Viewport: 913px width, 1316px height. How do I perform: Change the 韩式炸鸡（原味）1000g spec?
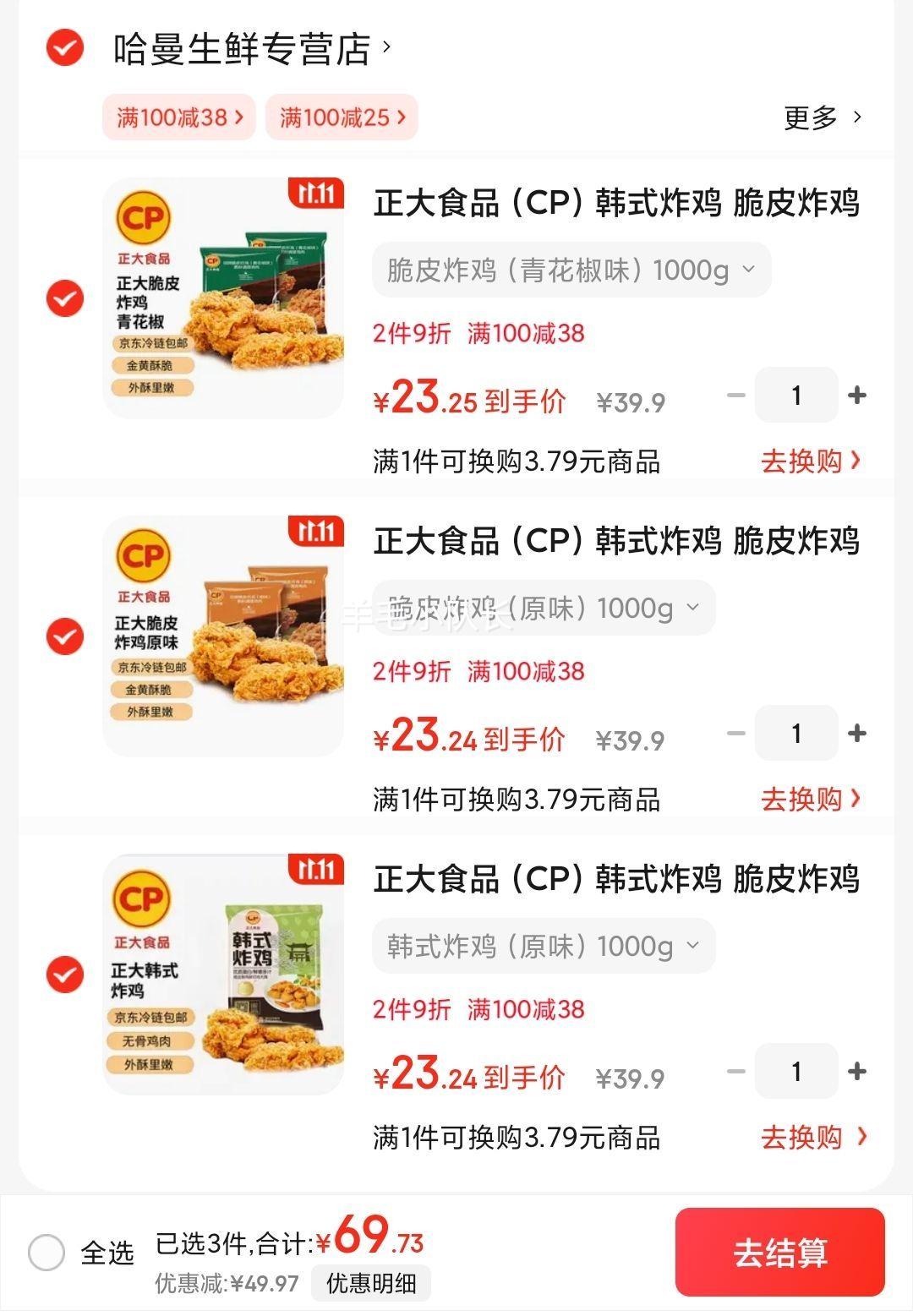point(544,947)
